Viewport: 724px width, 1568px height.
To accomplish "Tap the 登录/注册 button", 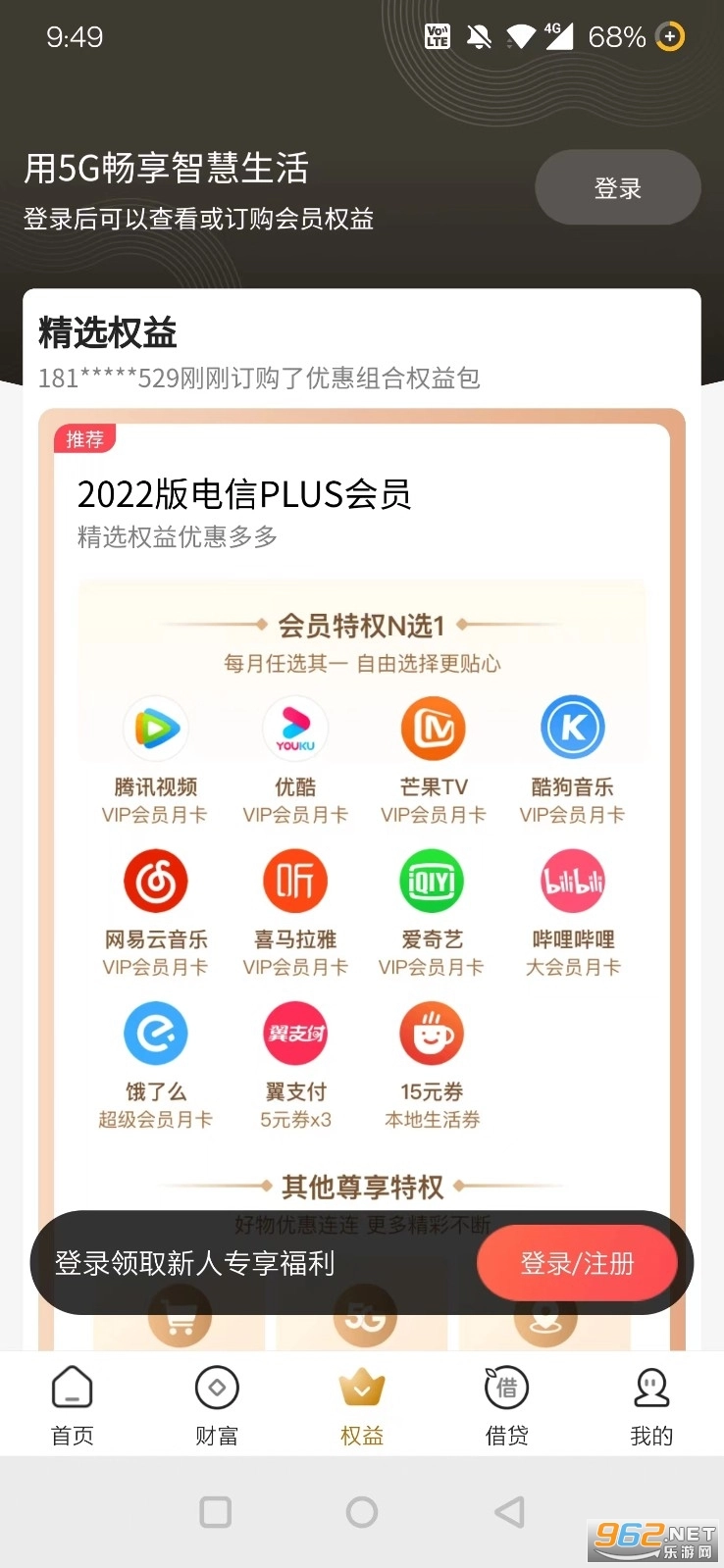I will tap(577, 1263).
